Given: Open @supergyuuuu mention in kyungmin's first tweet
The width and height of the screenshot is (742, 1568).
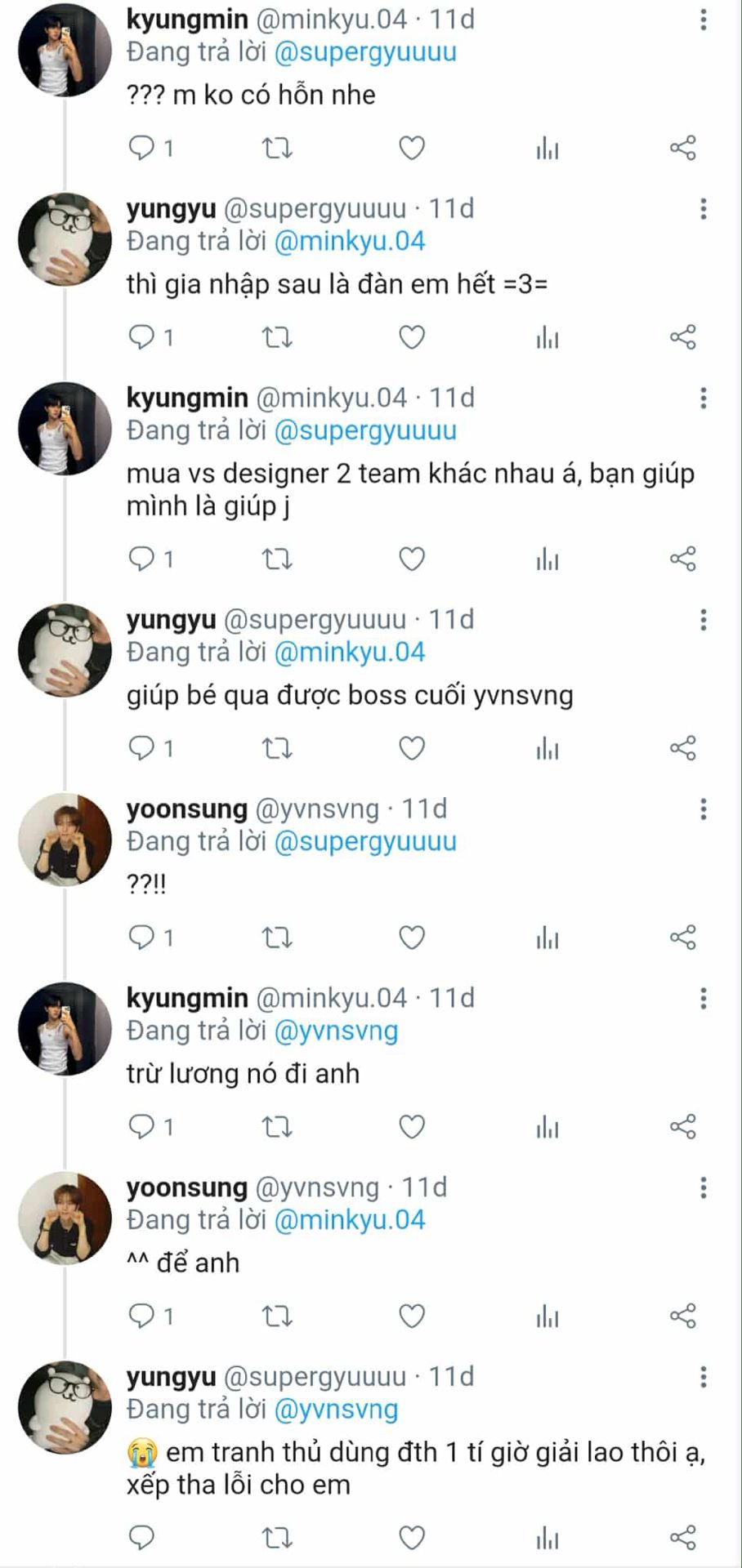Looking at the screenshot, I should click(x=364, y=52).
